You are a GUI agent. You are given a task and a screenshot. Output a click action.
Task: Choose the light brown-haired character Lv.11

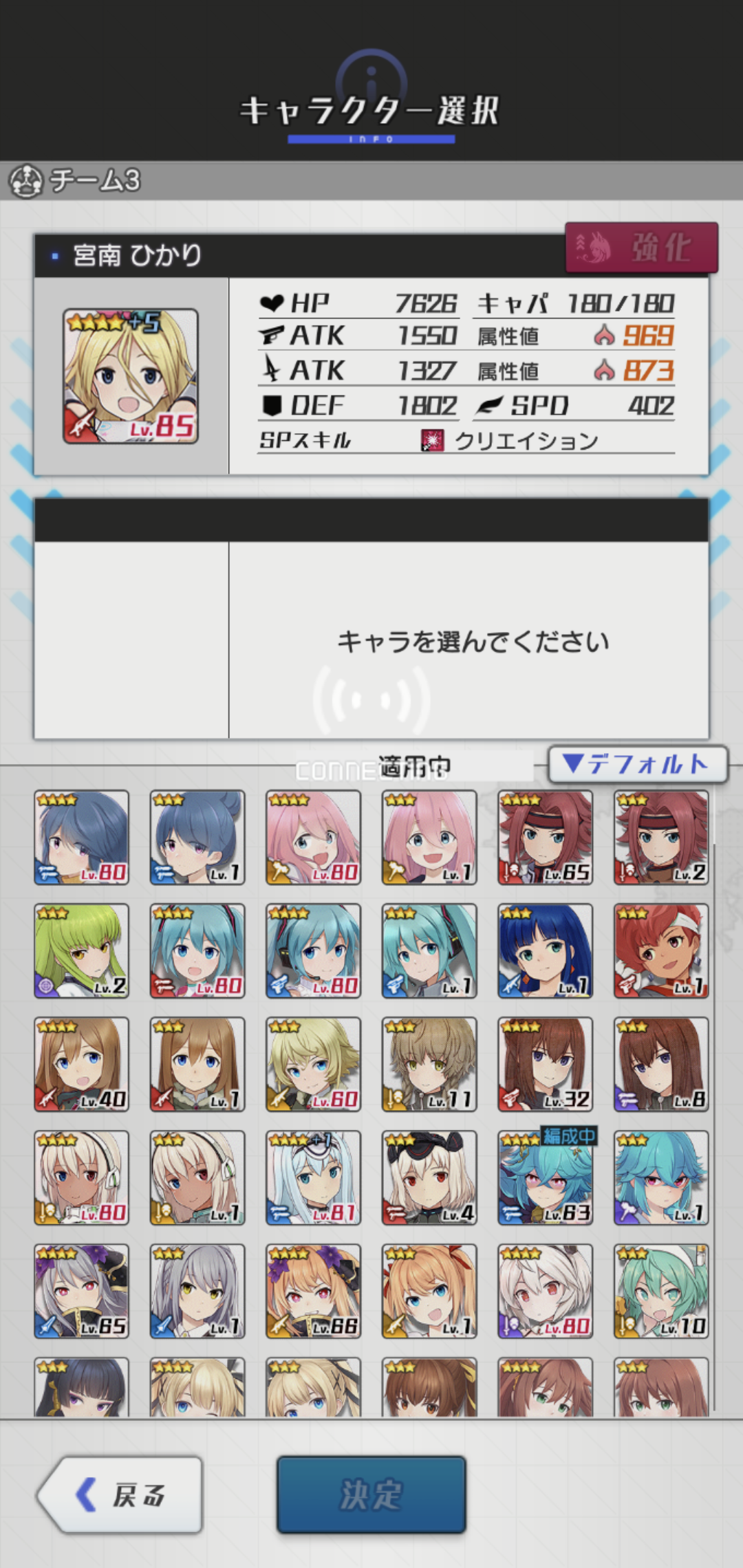pyautogui.click(x=429, y=1065)
